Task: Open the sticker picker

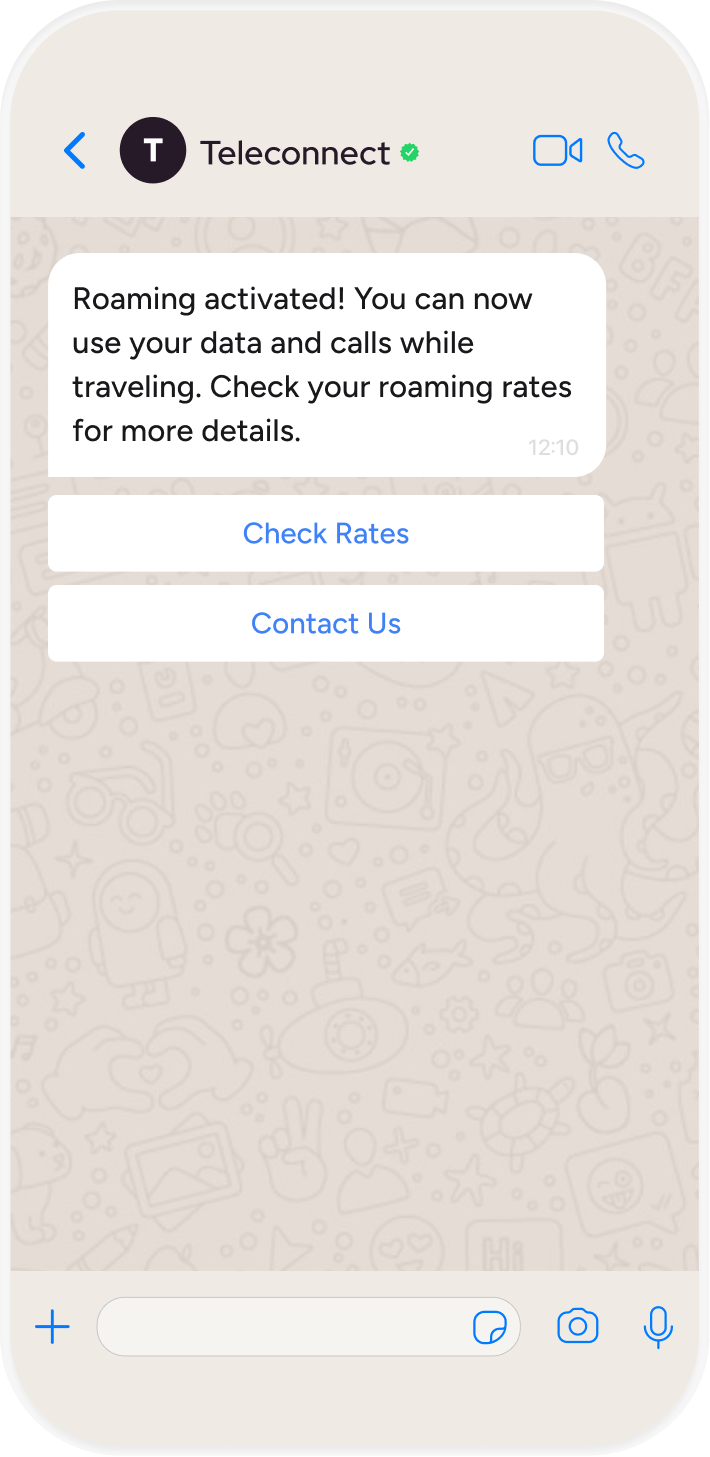Action: pos(490,1328)
